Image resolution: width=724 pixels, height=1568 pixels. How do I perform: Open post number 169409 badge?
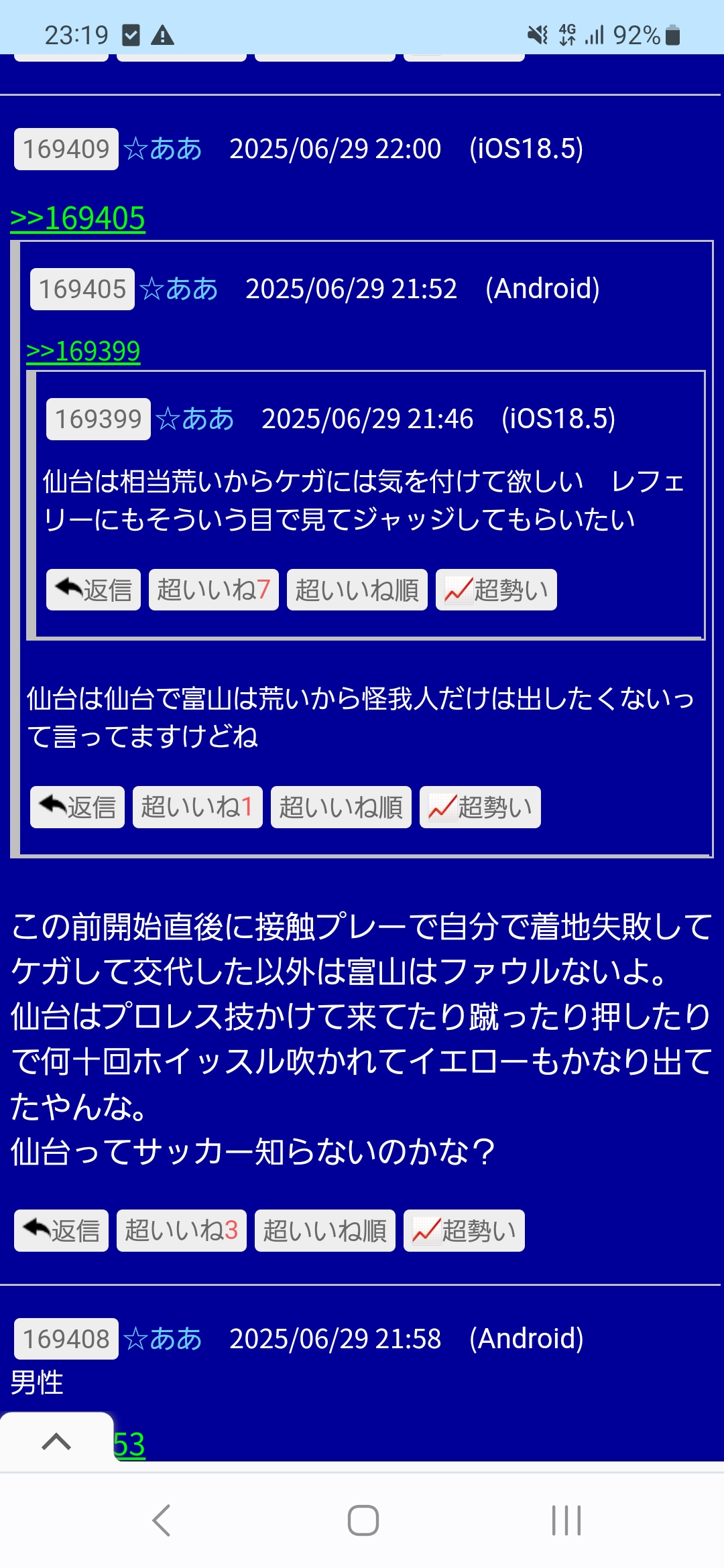click(x=66, y=149)
